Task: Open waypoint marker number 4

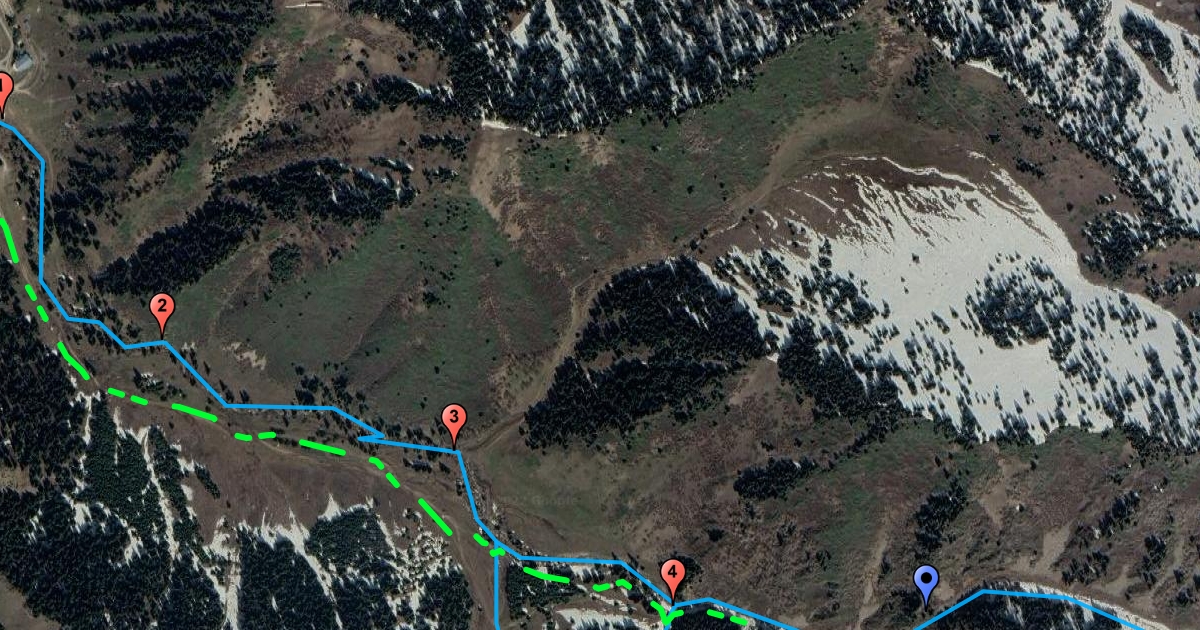Action: (x=673, y=576)
